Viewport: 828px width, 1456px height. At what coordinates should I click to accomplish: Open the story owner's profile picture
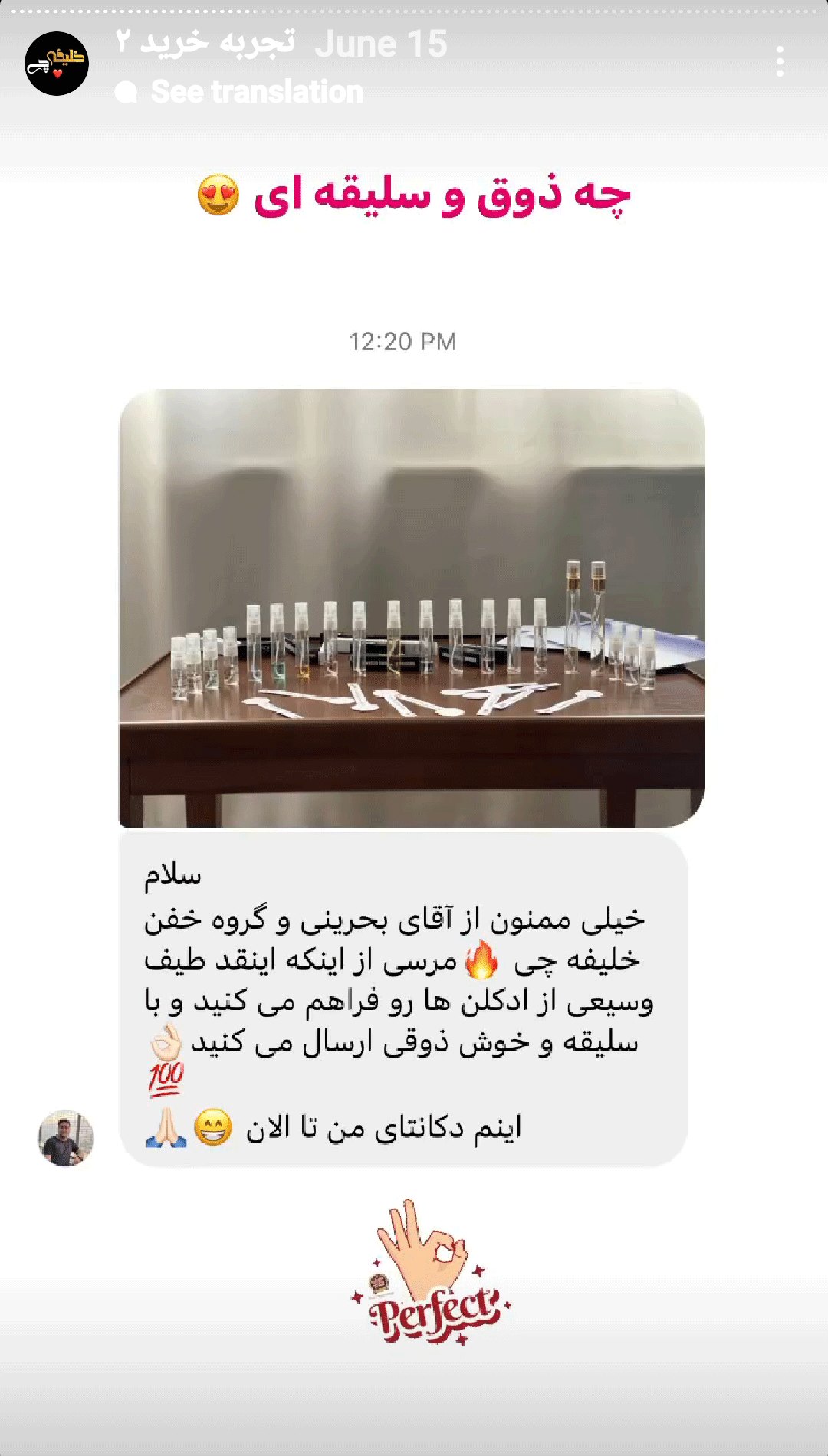[x=57, y=63]
